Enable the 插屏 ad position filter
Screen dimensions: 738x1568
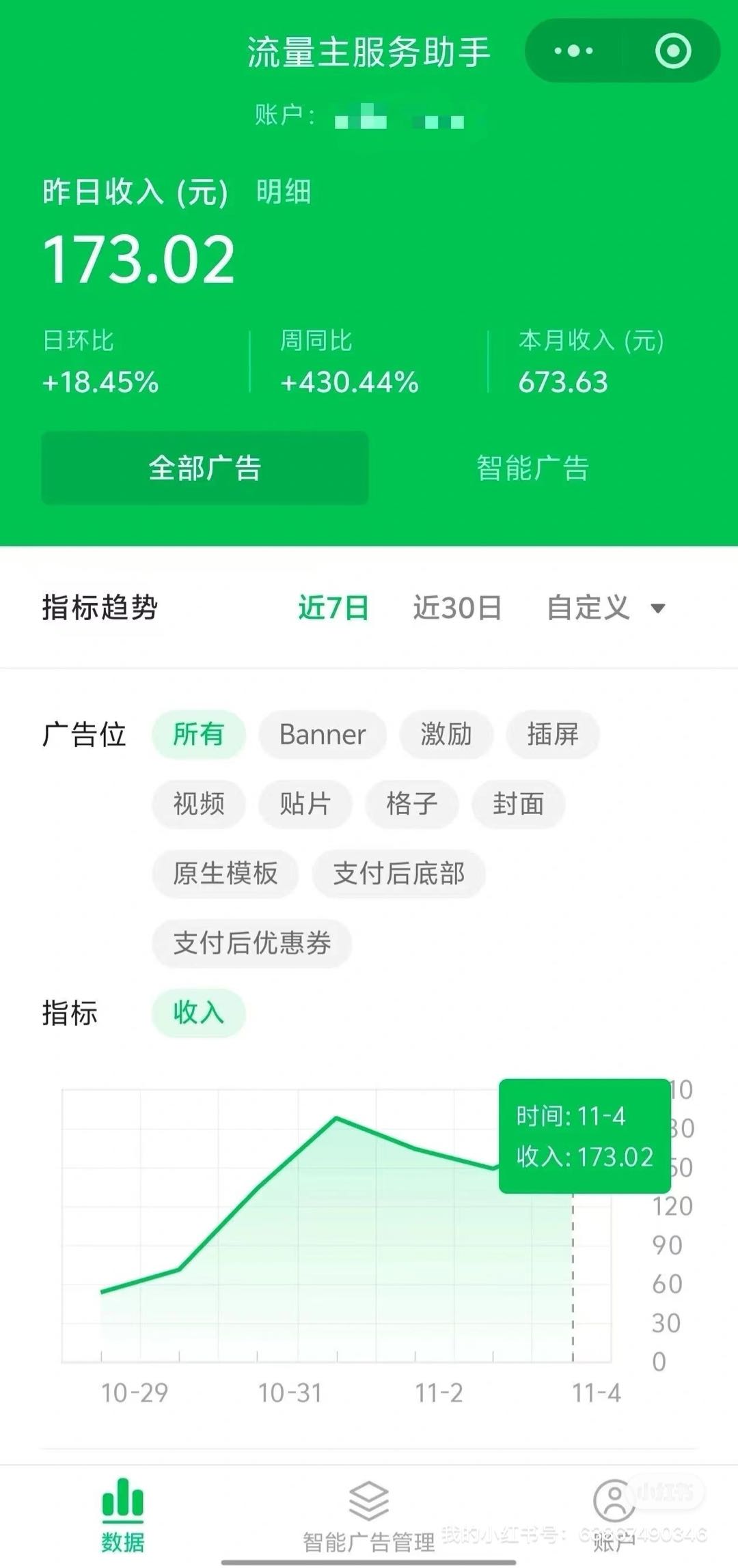pyautogui.click(x=552, y=735)
